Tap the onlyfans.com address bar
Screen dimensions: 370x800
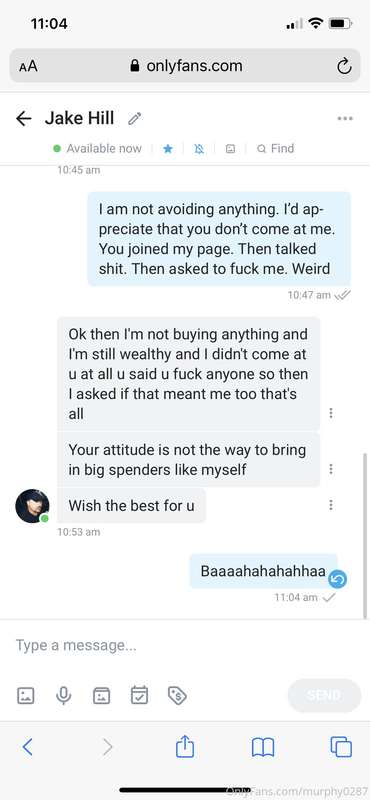185,66
